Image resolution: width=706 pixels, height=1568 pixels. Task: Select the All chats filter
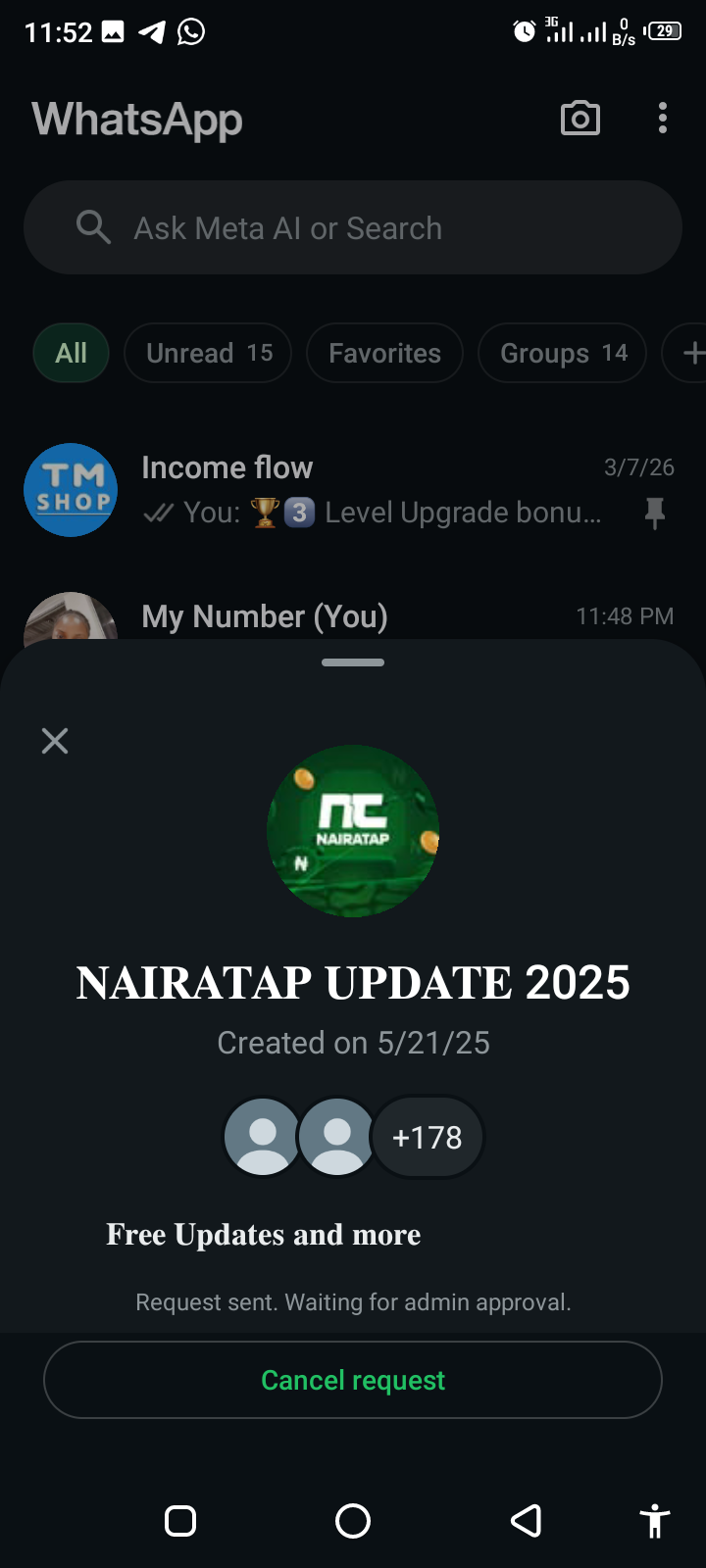coord(71,353)
